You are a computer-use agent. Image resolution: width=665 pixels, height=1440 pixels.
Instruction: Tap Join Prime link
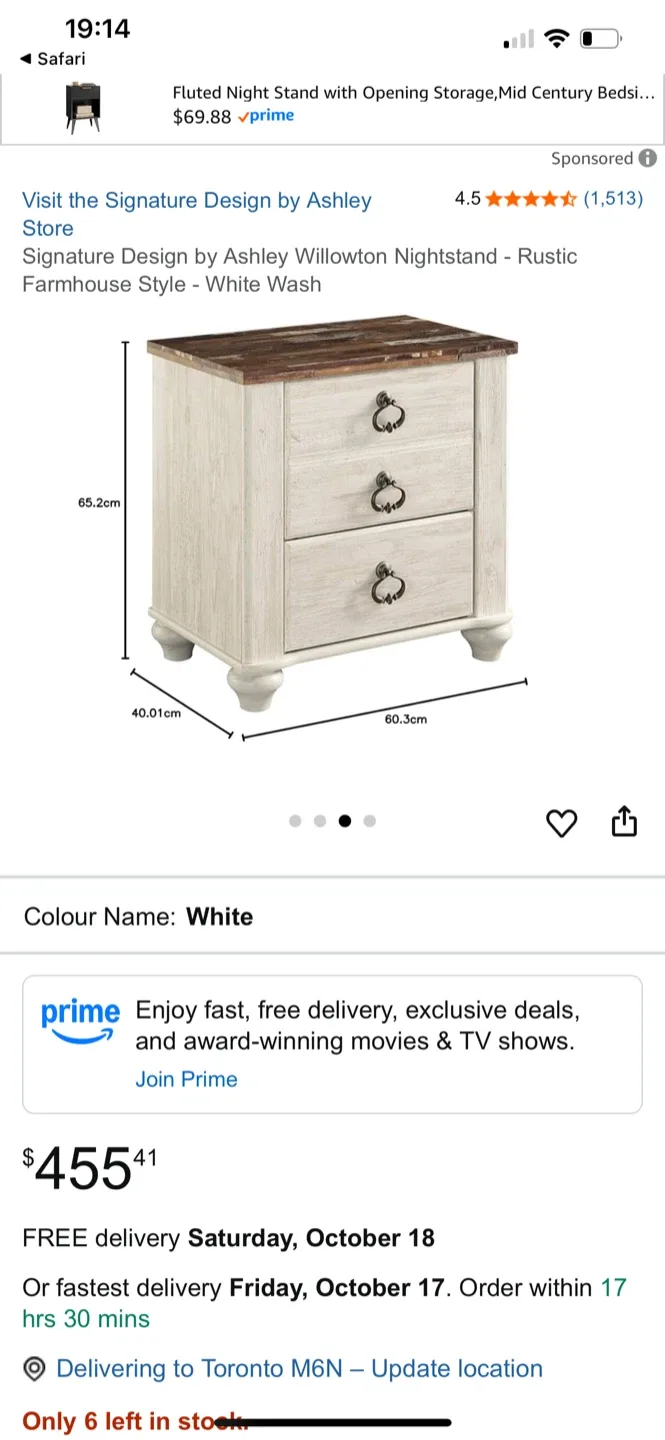pos(186,1079)
